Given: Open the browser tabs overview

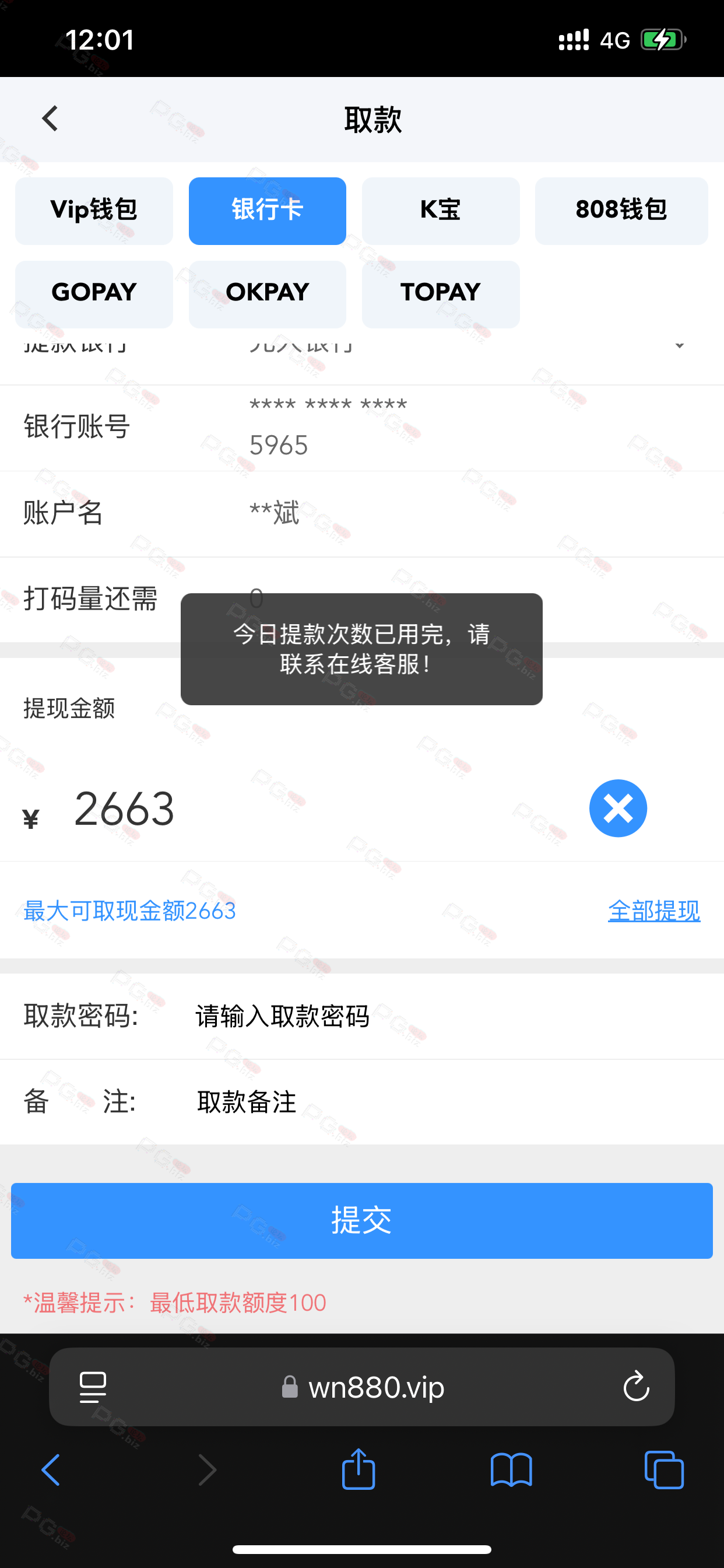Looking at the screenshot, I should pyautogui.click(x=664, y=1470).
